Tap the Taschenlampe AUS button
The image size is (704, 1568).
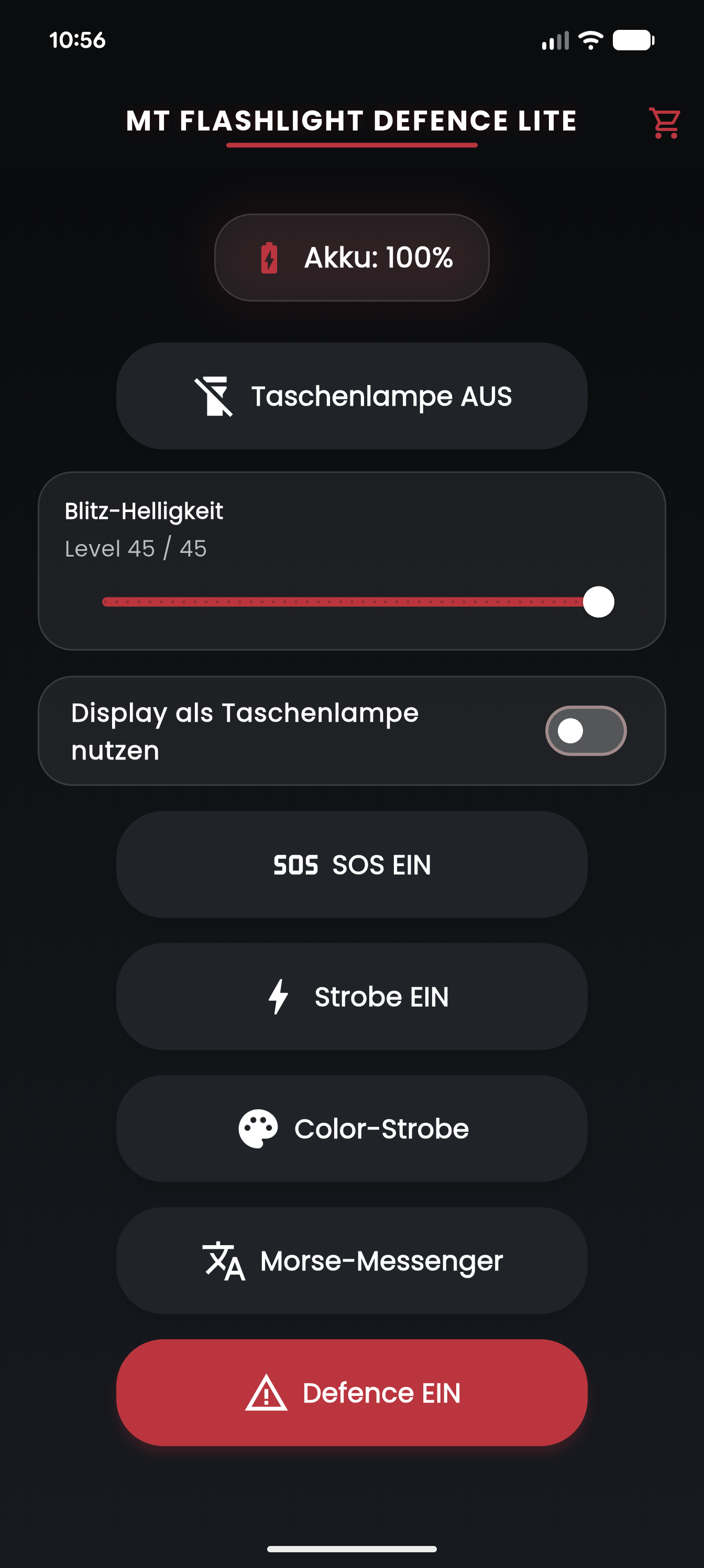[351, 396]
